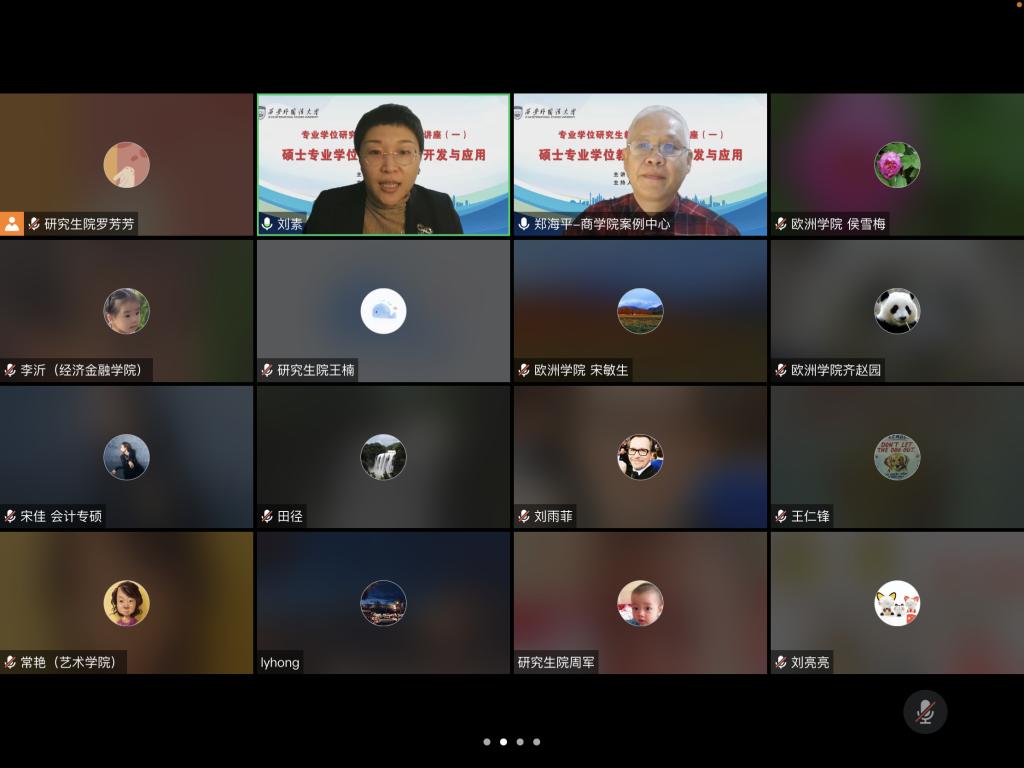The width and height of the screenshot is (1024, 768).
Task: Open 刘雨菲 participant tile
Action: pos(640,457)
